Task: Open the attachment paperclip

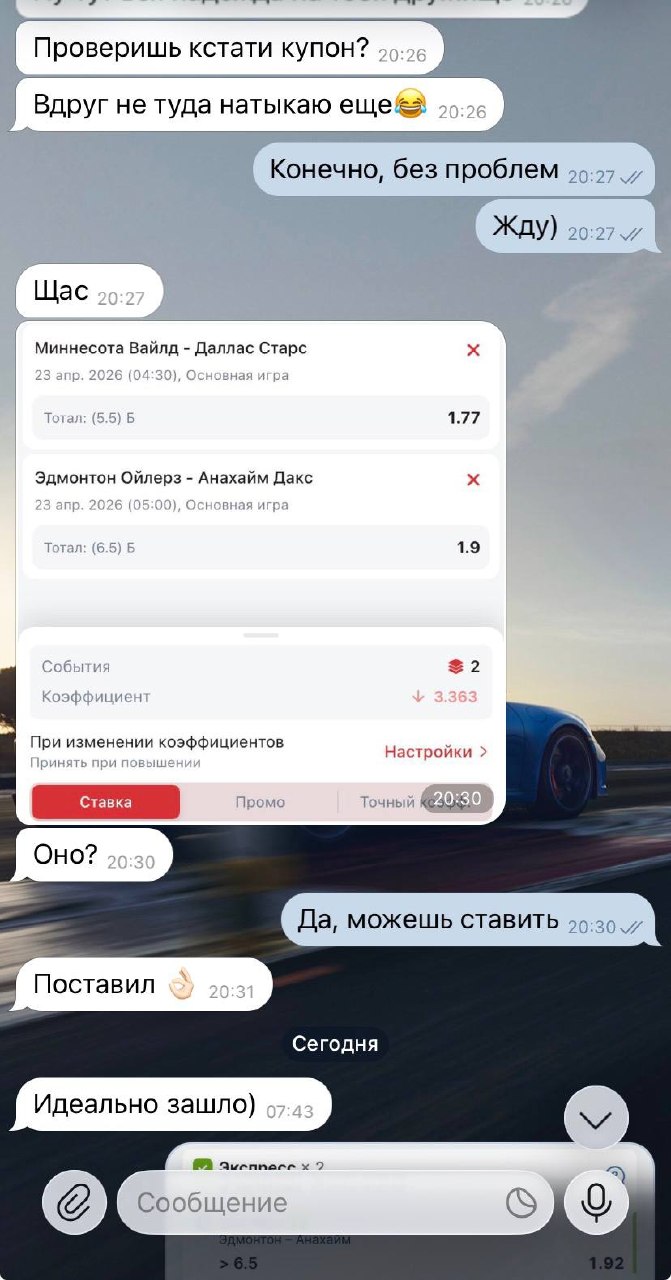Action: [x=74, y=1202]
